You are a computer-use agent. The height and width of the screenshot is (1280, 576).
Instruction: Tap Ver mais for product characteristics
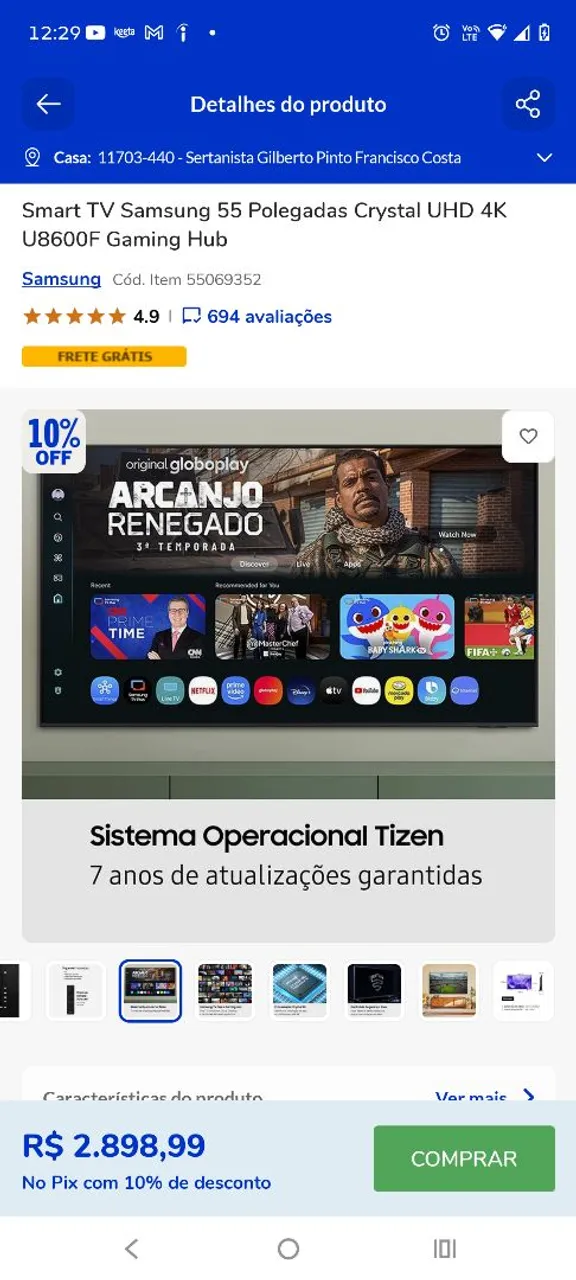point(486,1097)
